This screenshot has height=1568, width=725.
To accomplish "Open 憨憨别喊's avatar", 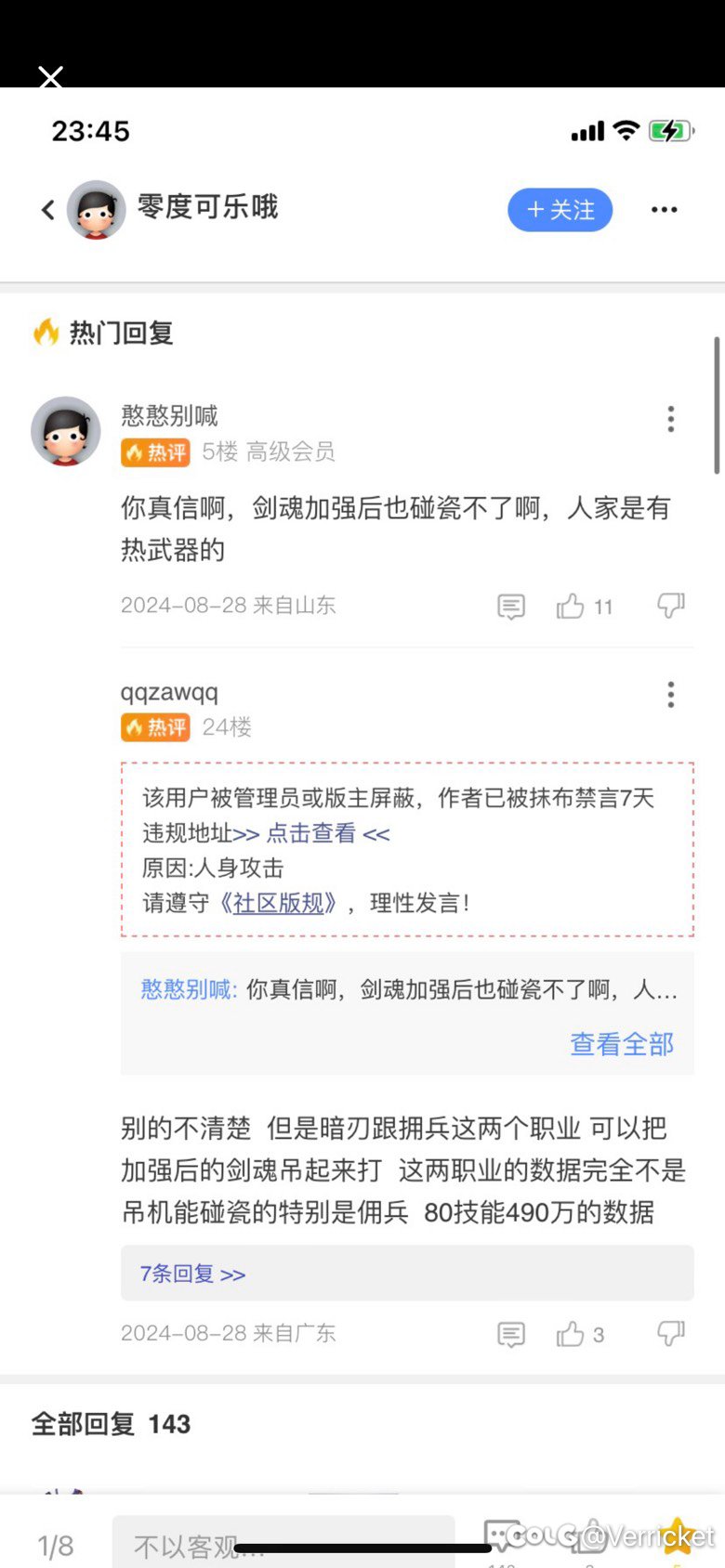I will [x=66, y=431].
